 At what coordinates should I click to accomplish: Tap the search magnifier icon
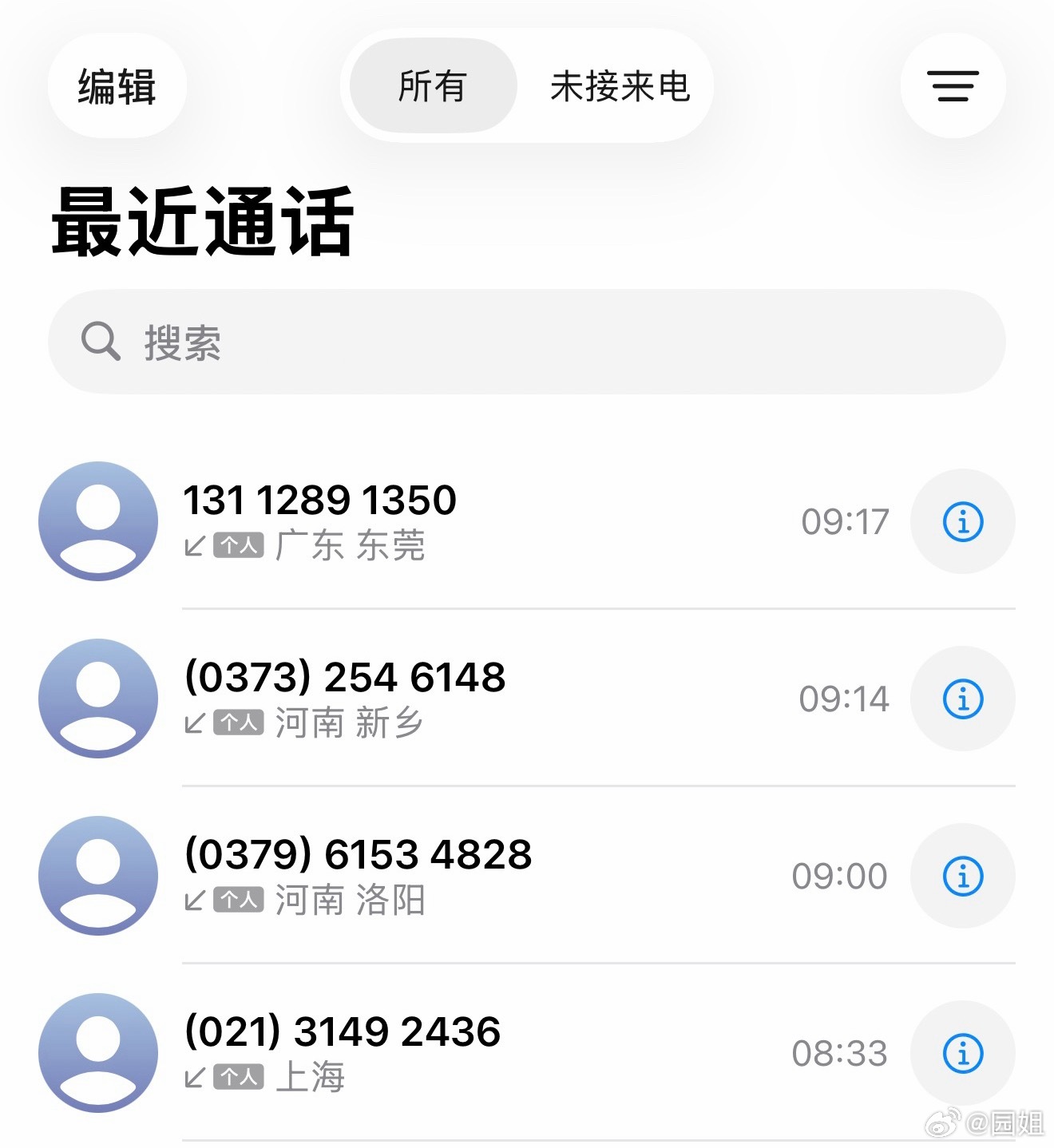point(99,341)
